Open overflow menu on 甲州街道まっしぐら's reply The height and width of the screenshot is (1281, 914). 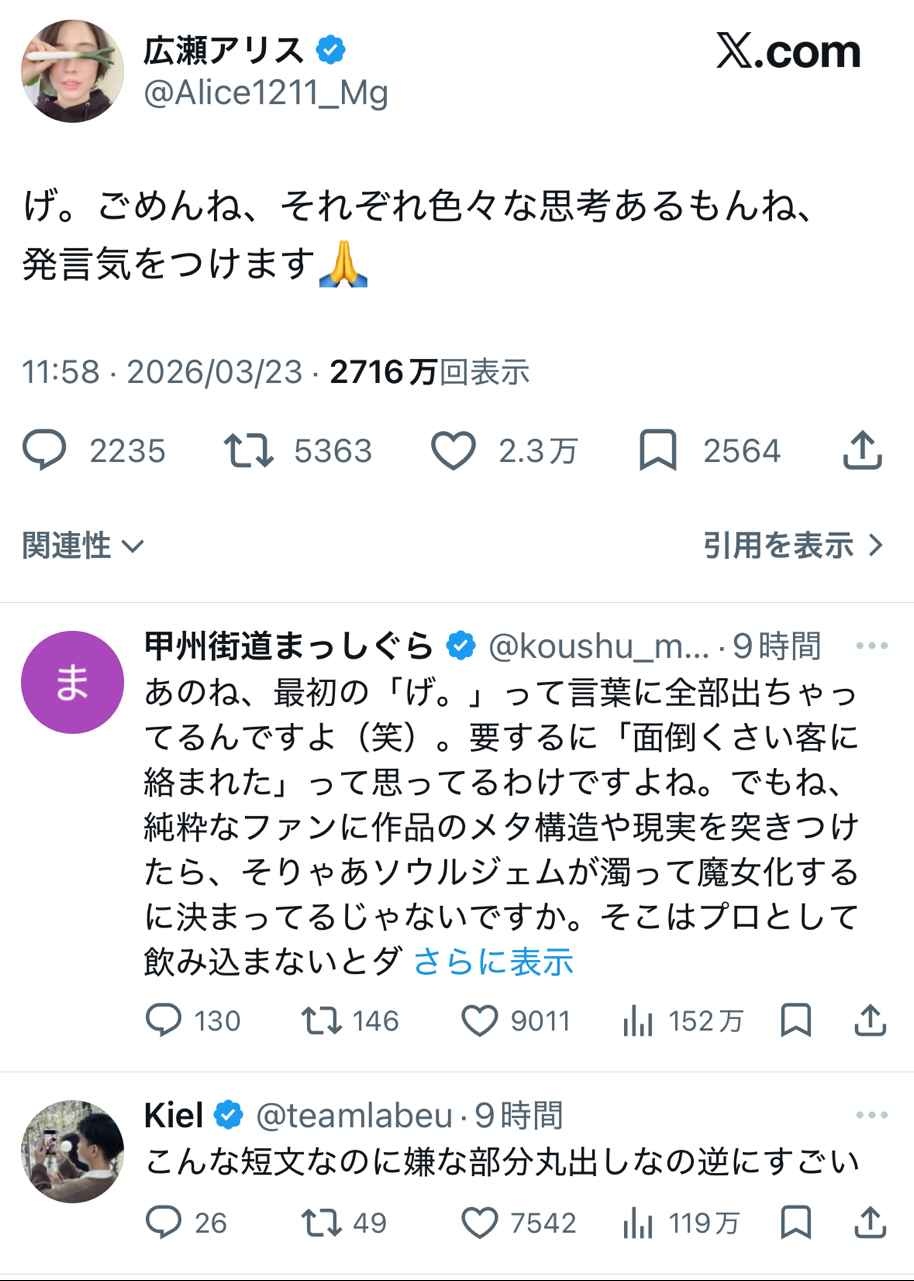pos(871,646)
